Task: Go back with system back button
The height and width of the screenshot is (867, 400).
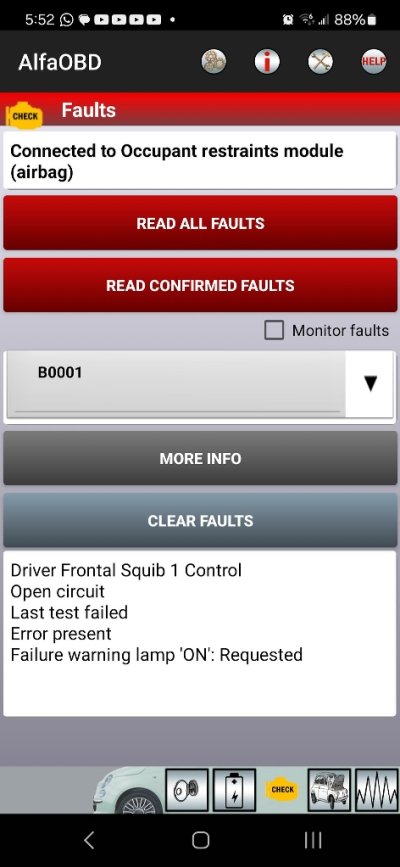Action: point(89,840)
